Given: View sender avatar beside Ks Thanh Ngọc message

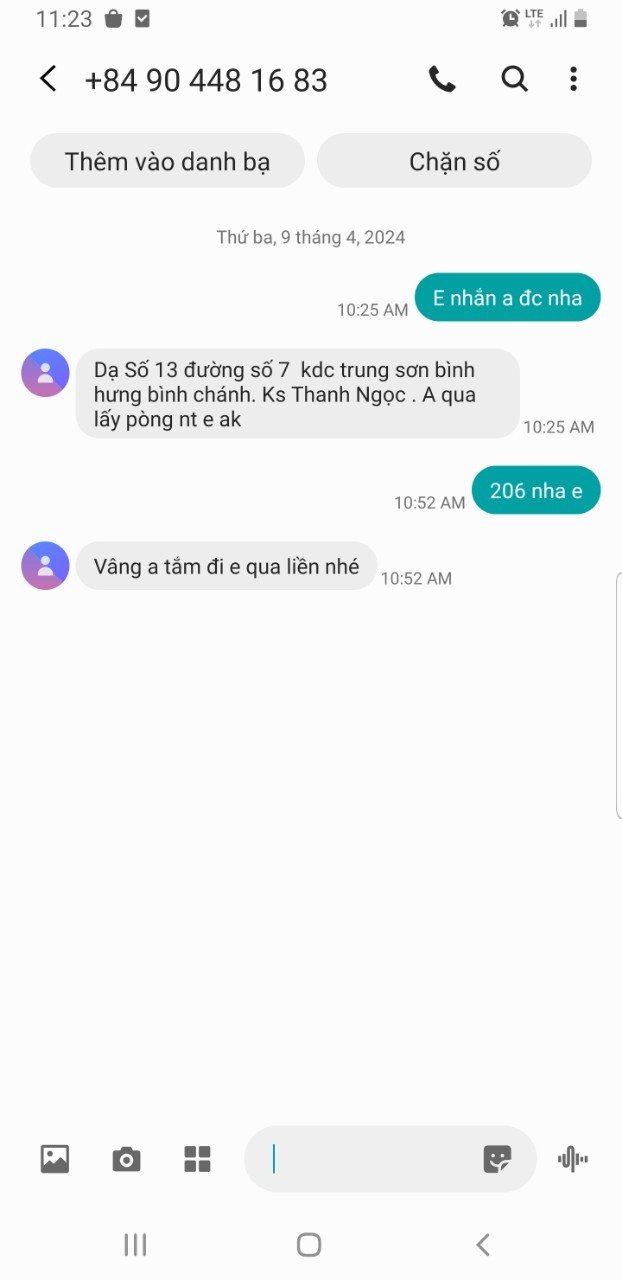Looking at the screenshot, I should (45, 373).
